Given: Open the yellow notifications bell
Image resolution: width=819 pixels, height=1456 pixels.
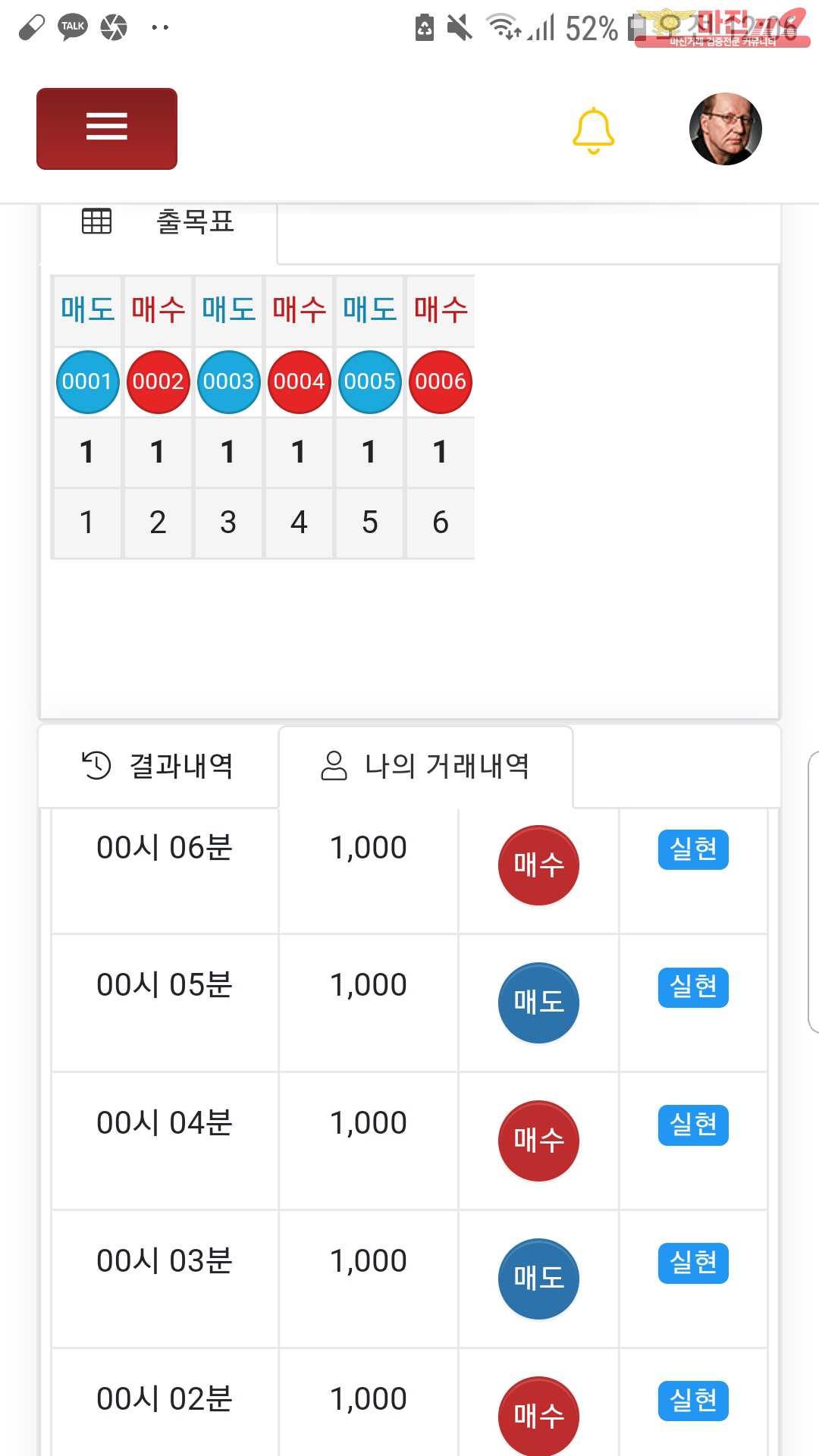Looking at the screenshot, I should pyautogui.click(x=593, y=130).
